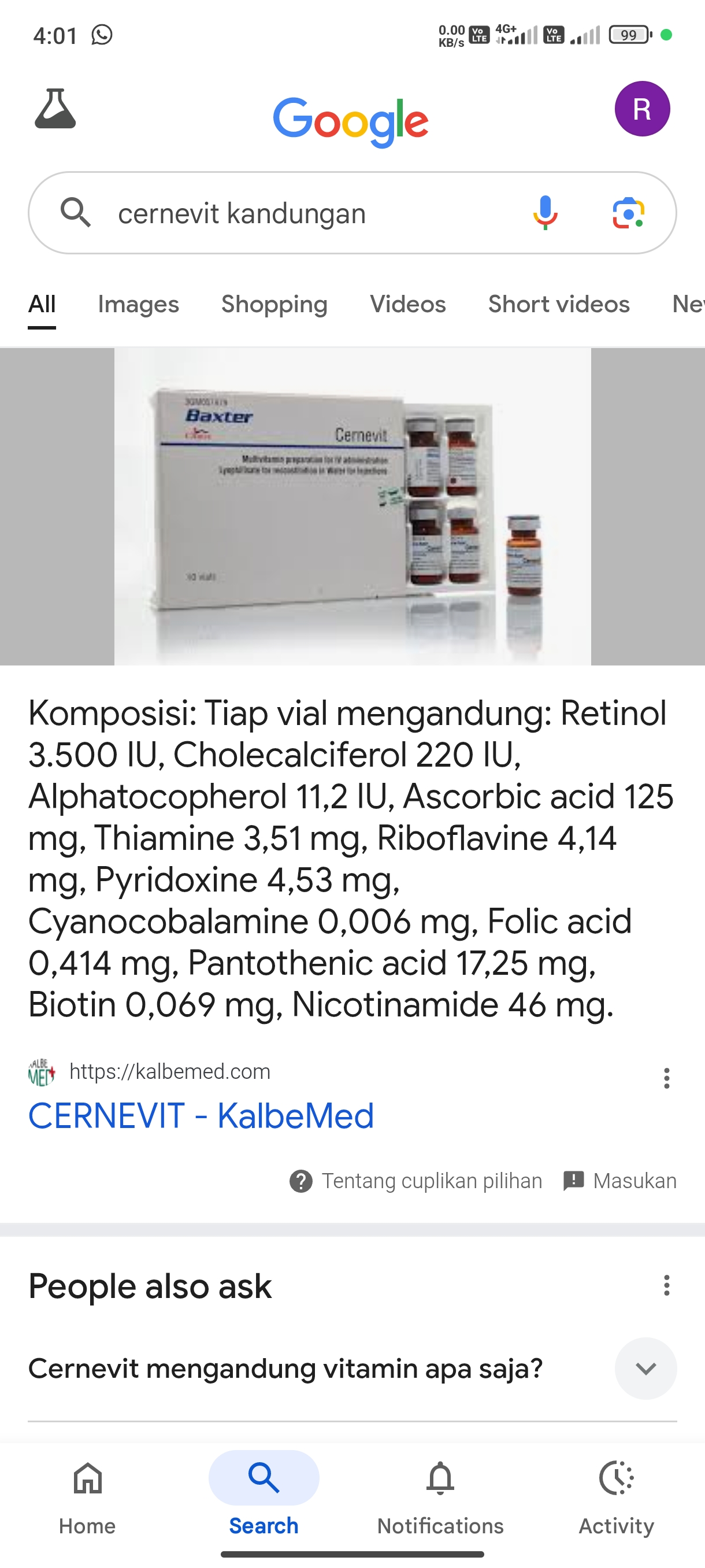Open Tentang cuplikan pilihan info
Image resolution: width=705 pixels, height=1568 pixels.
click(416, 1181)
